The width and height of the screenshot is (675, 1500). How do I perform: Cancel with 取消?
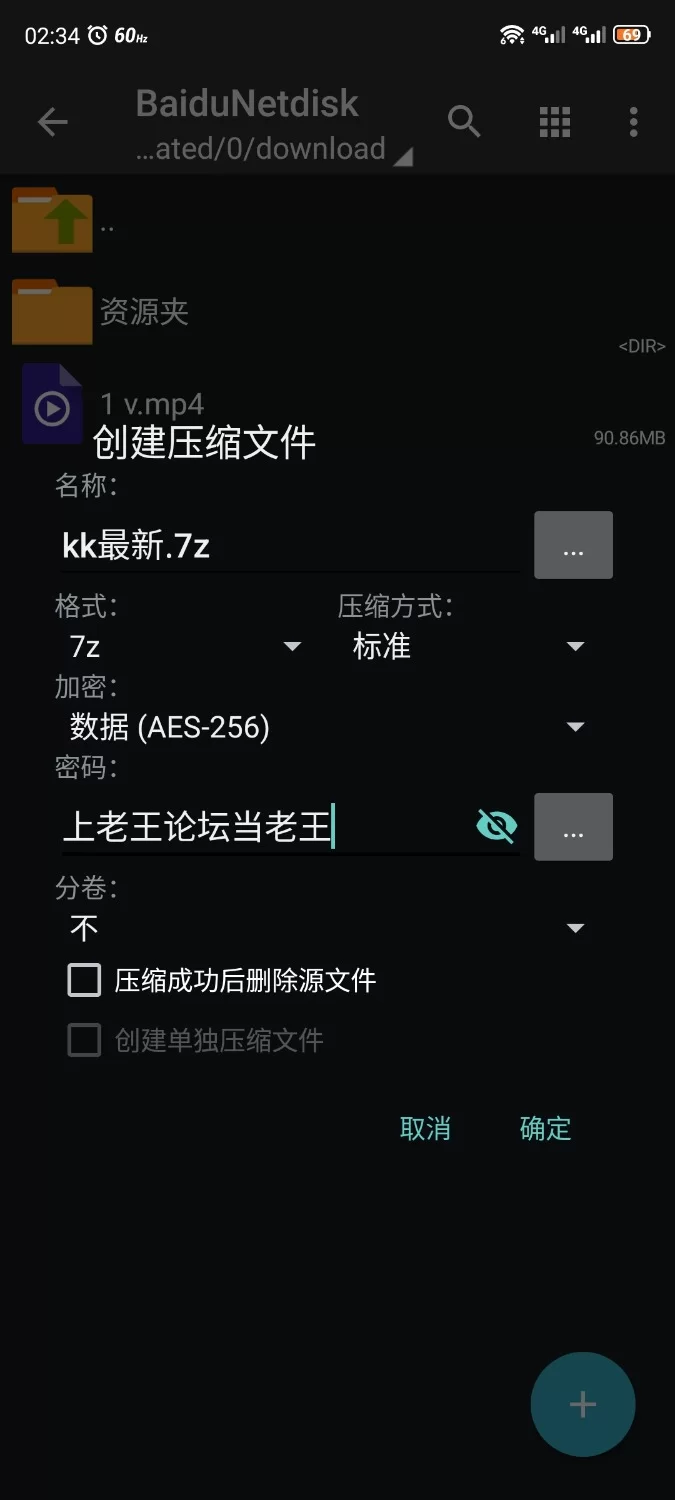coord(425,1128)
